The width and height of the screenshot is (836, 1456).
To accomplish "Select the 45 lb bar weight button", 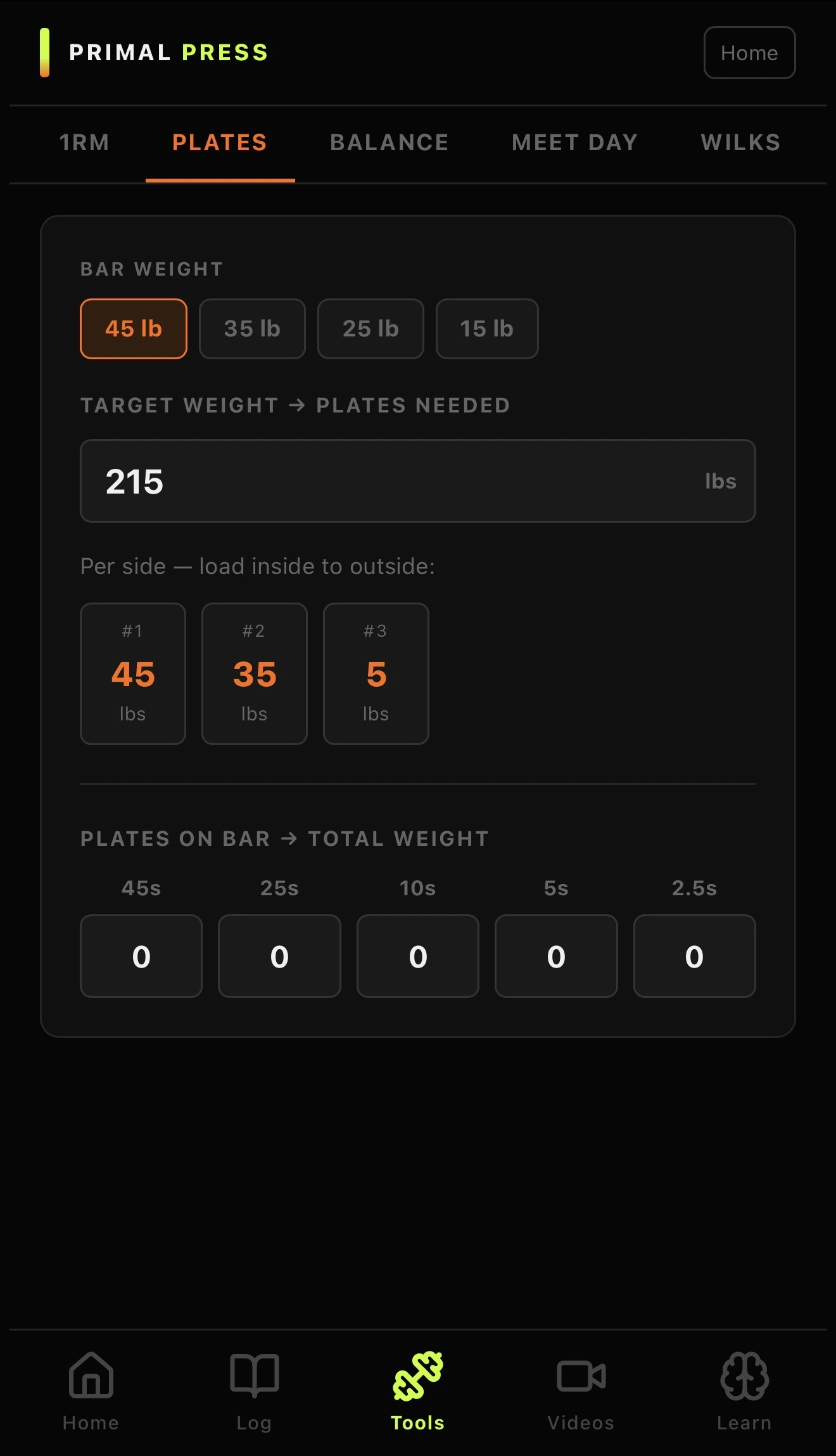I will [x=133, y=329].
